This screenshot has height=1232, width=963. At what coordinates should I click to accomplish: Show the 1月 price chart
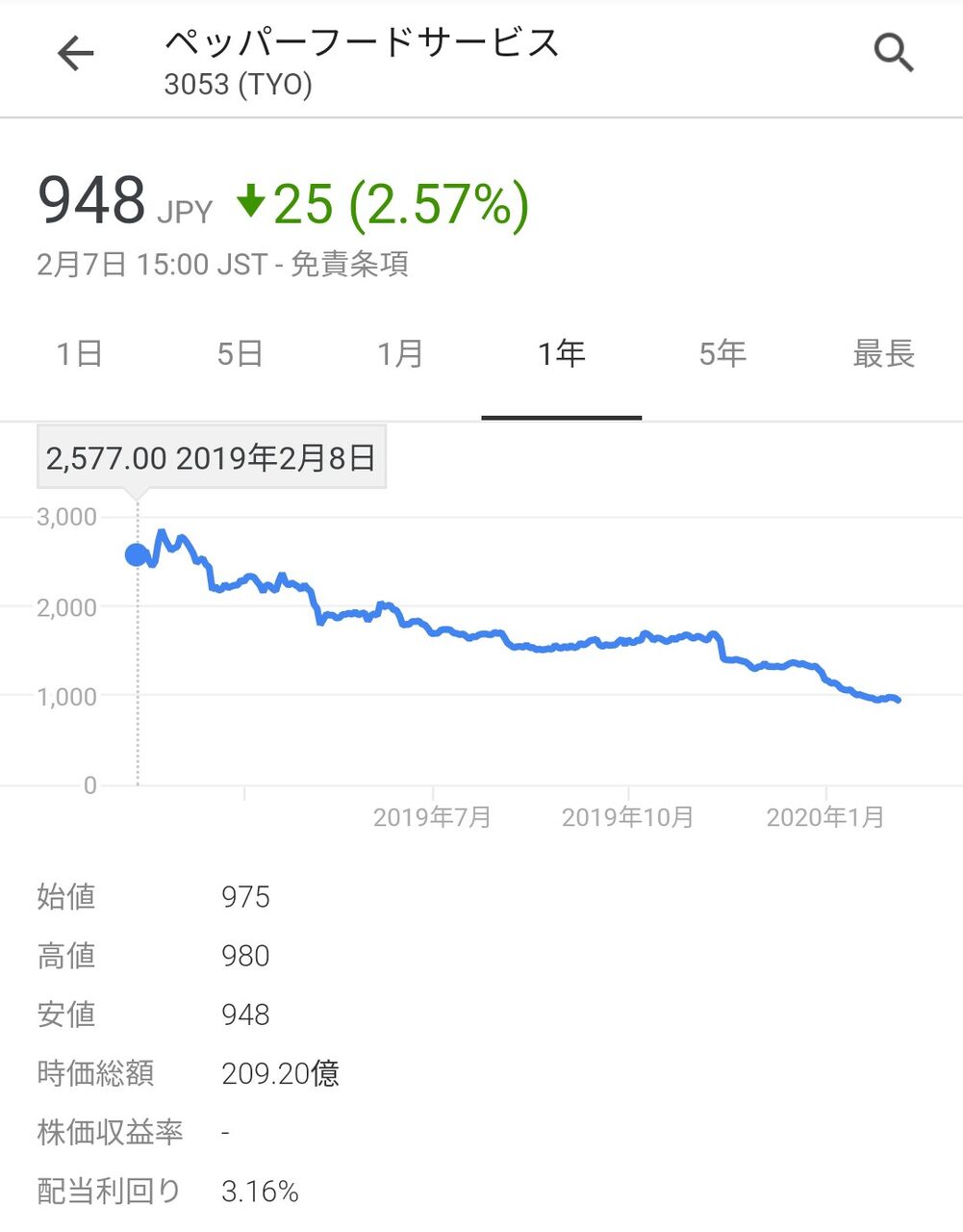[x=400, y=354]
